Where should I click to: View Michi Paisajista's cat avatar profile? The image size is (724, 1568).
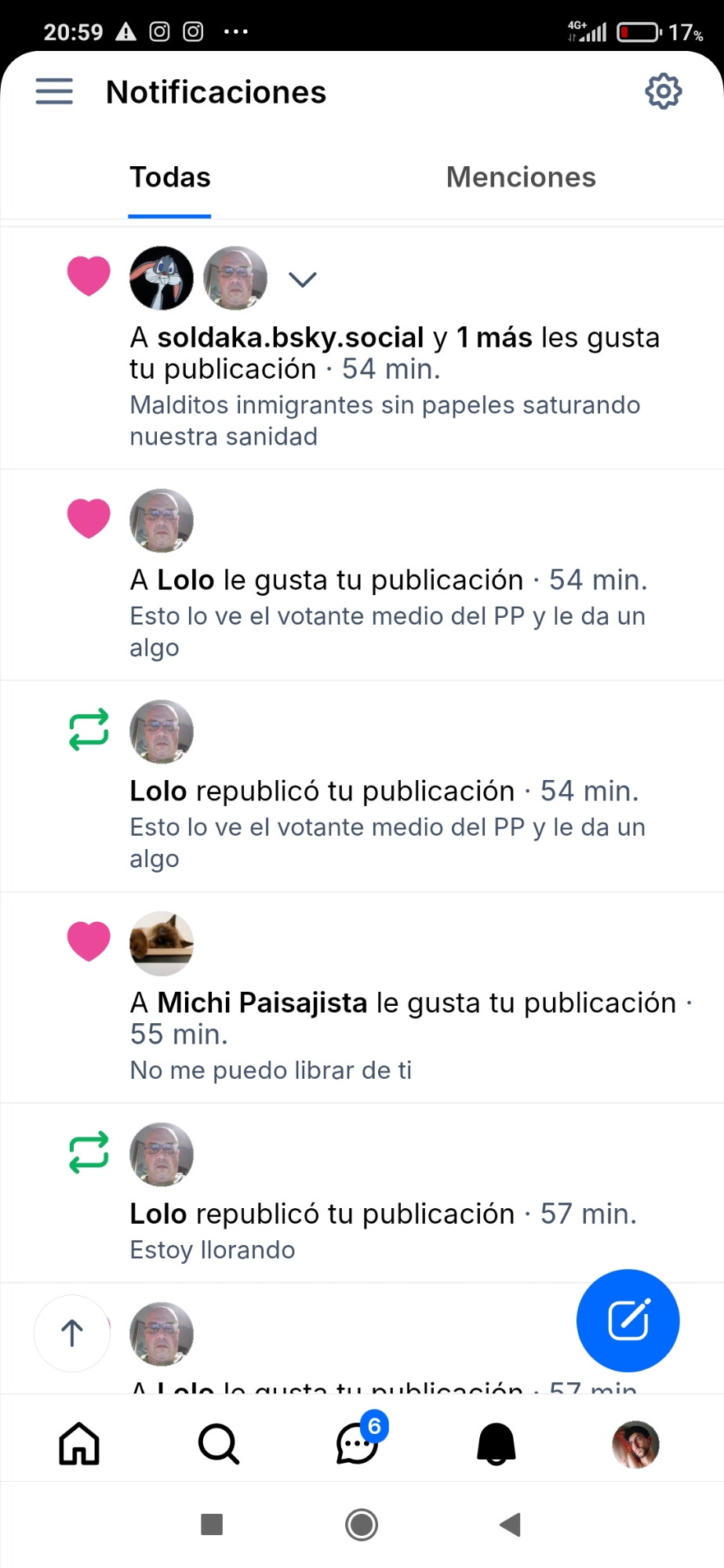tap(162, 943)
